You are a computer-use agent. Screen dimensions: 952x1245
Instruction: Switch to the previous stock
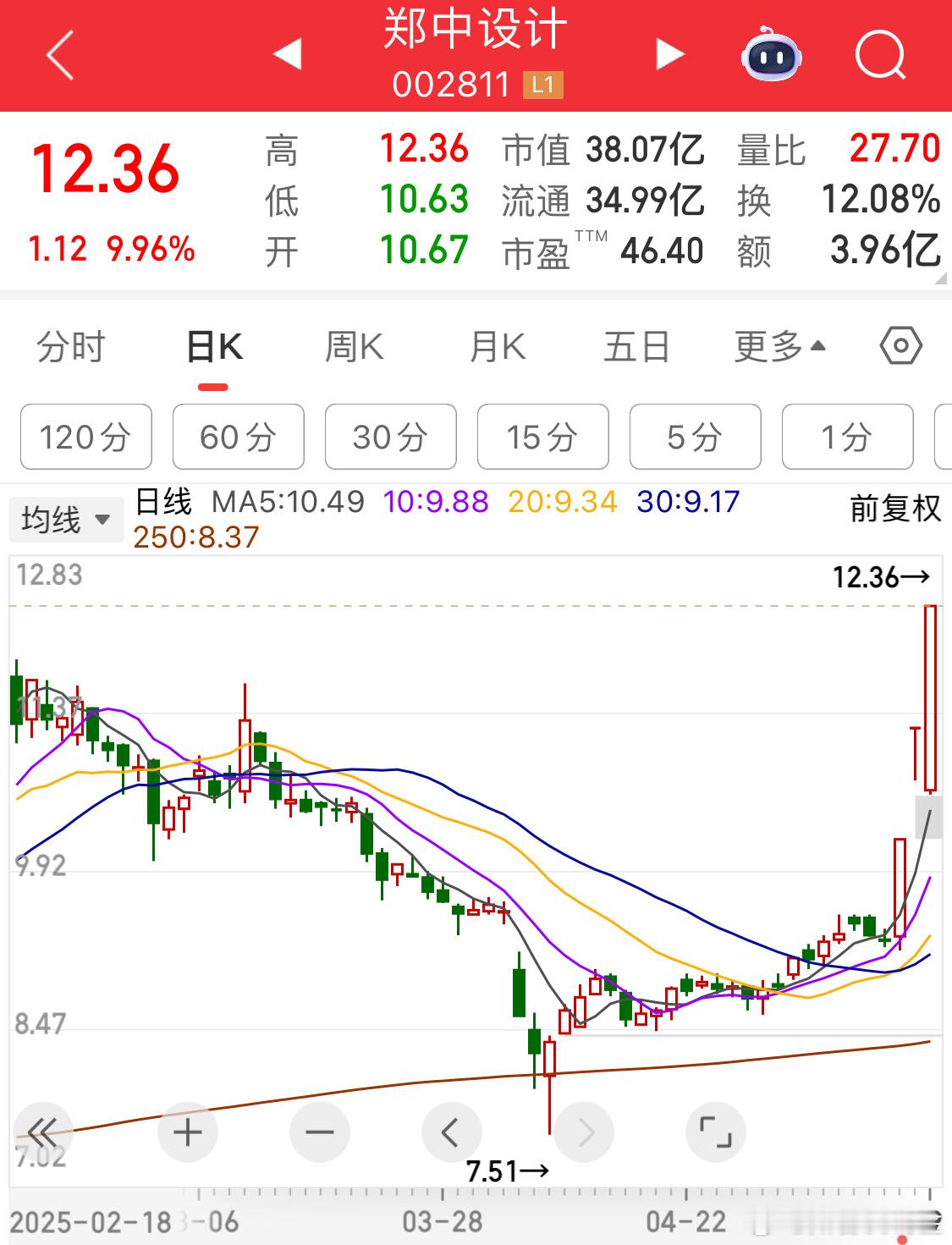click(288, 54)
